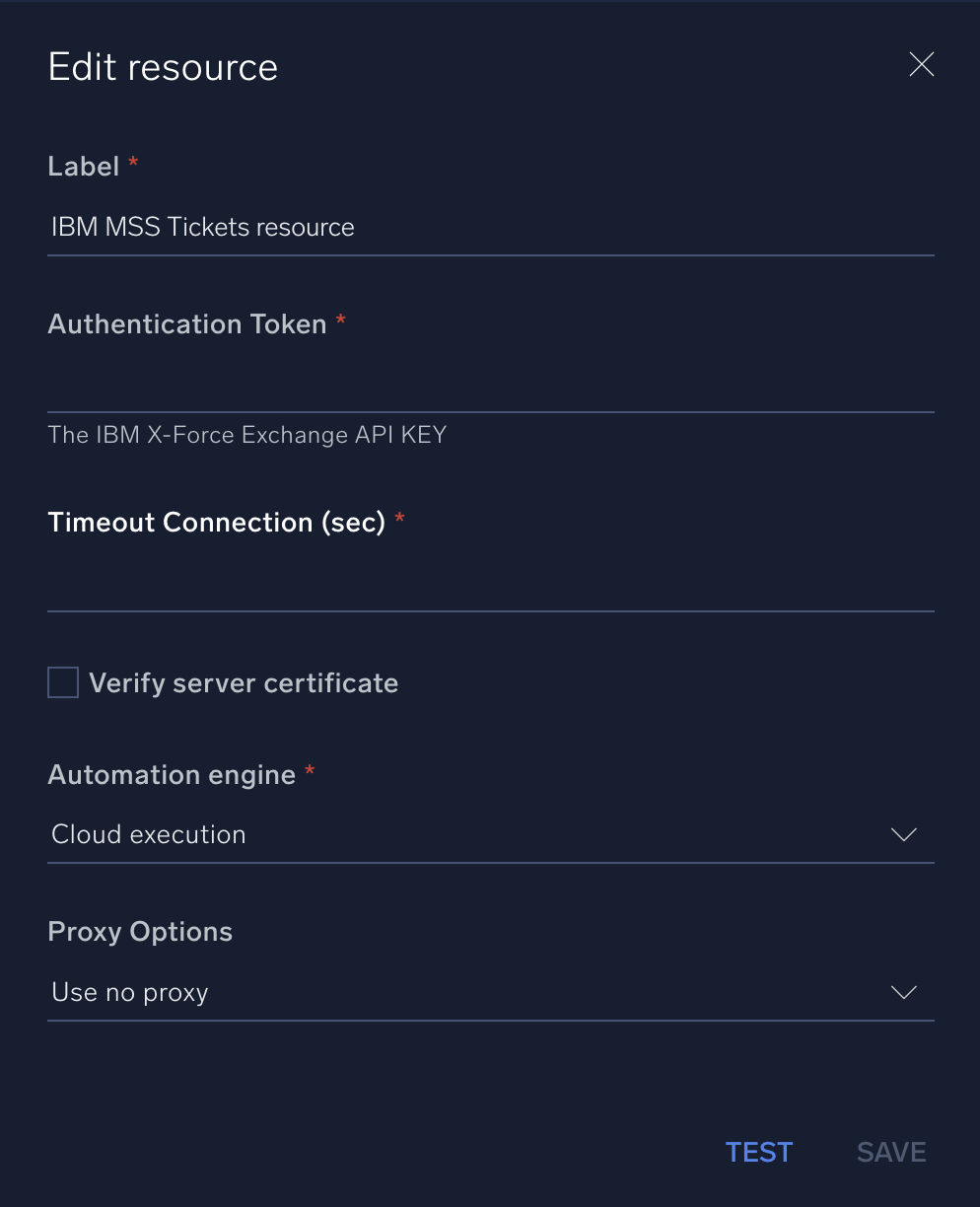Click the SAVE button

(890, 1152)
